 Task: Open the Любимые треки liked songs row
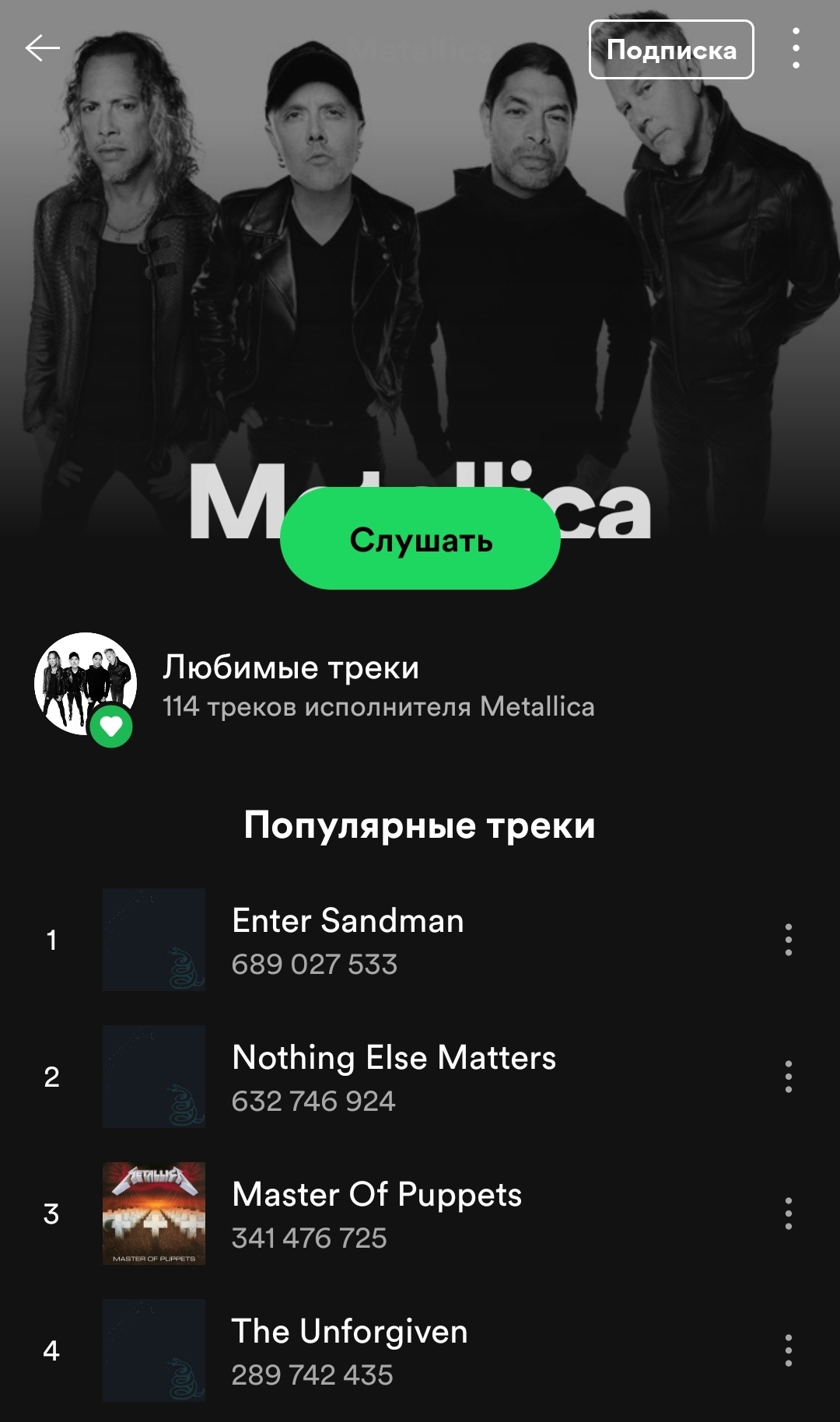tap(378, 686)
